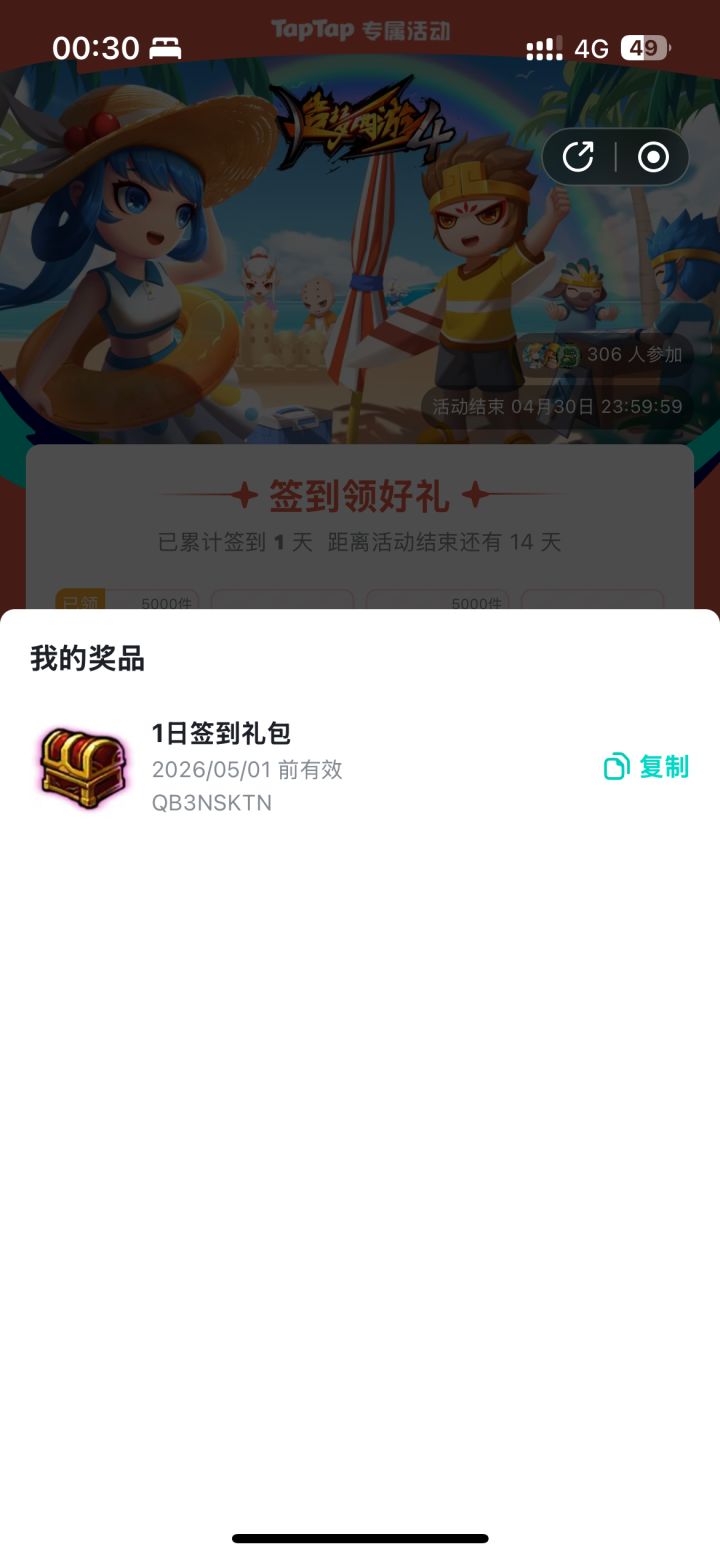Tap the battery indicator showing 49

(x=649, y=47)
